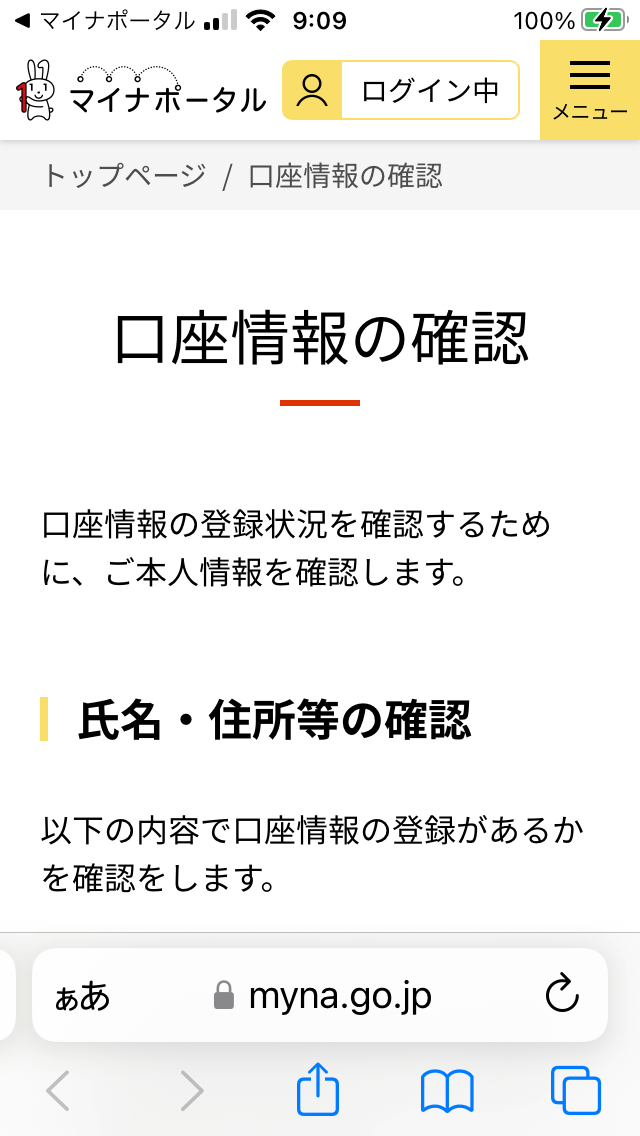Image resolution: width=640 pixels, height=1136 pixels.
Task: Open the ぁあ page settings menu
Action: tap(82, 997)
